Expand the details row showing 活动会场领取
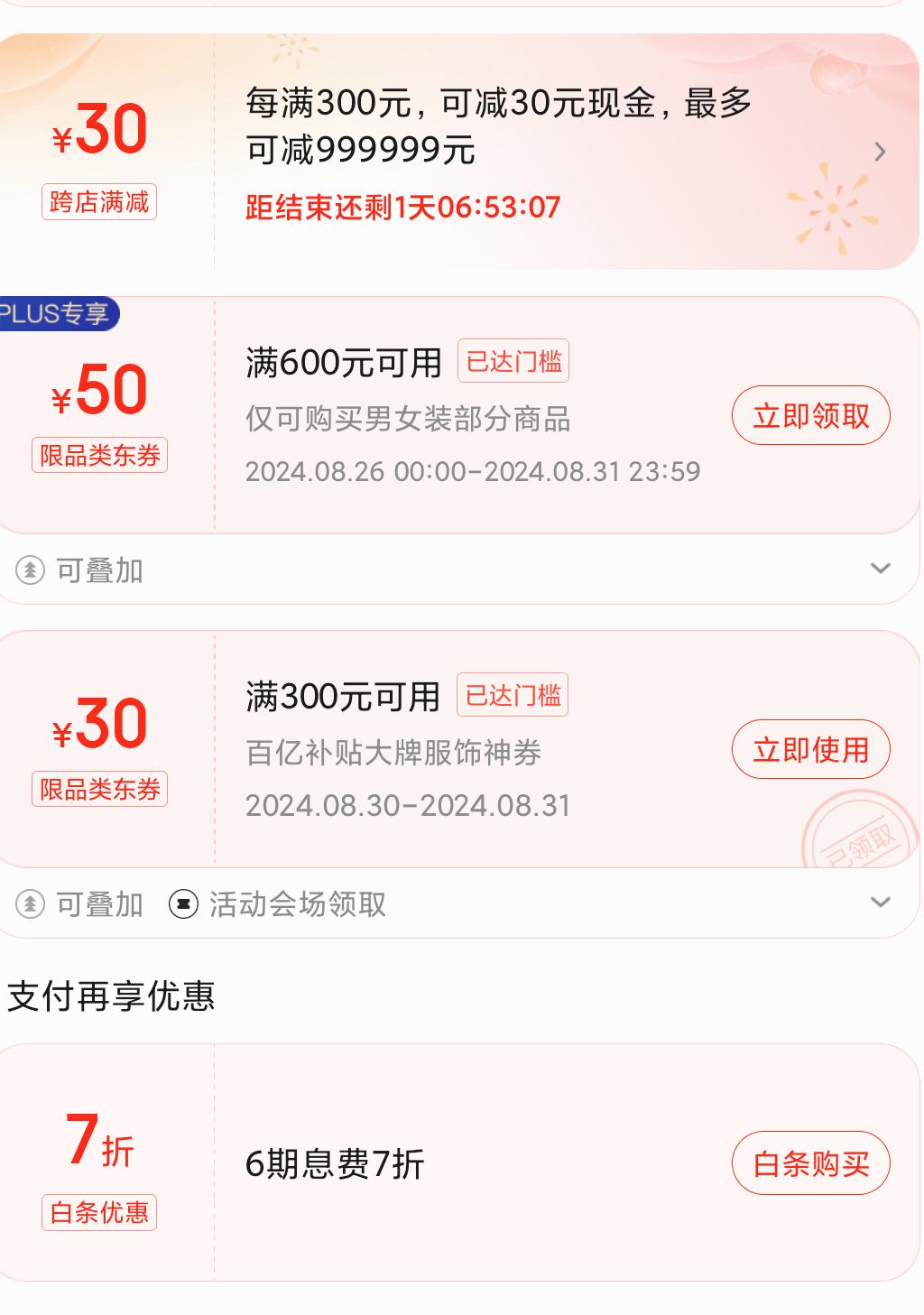The height and width of the screenshot is (1315, 924). pos(880,903)
